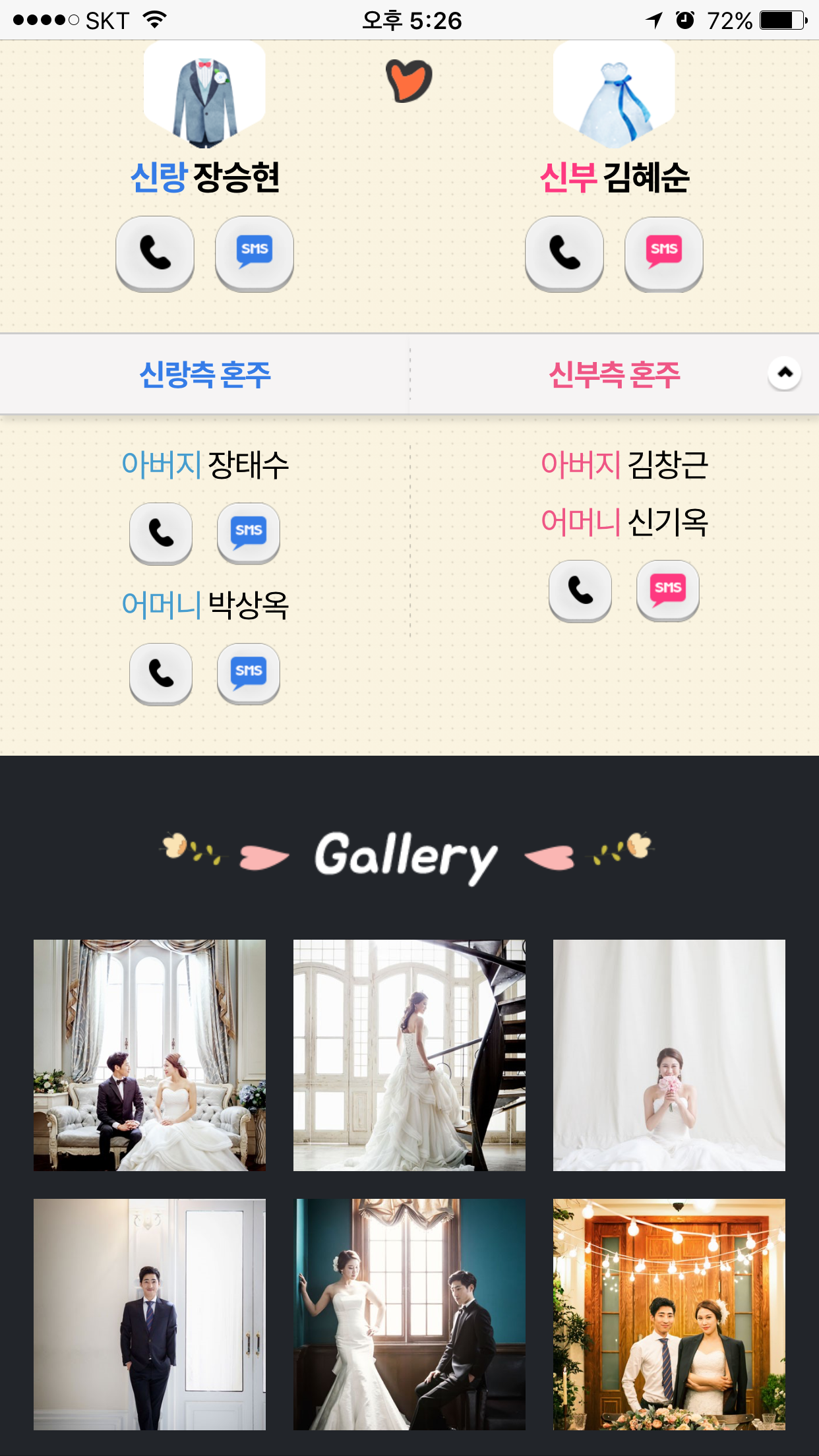
Task: Call groom 장승현
Action: (155, 253)
